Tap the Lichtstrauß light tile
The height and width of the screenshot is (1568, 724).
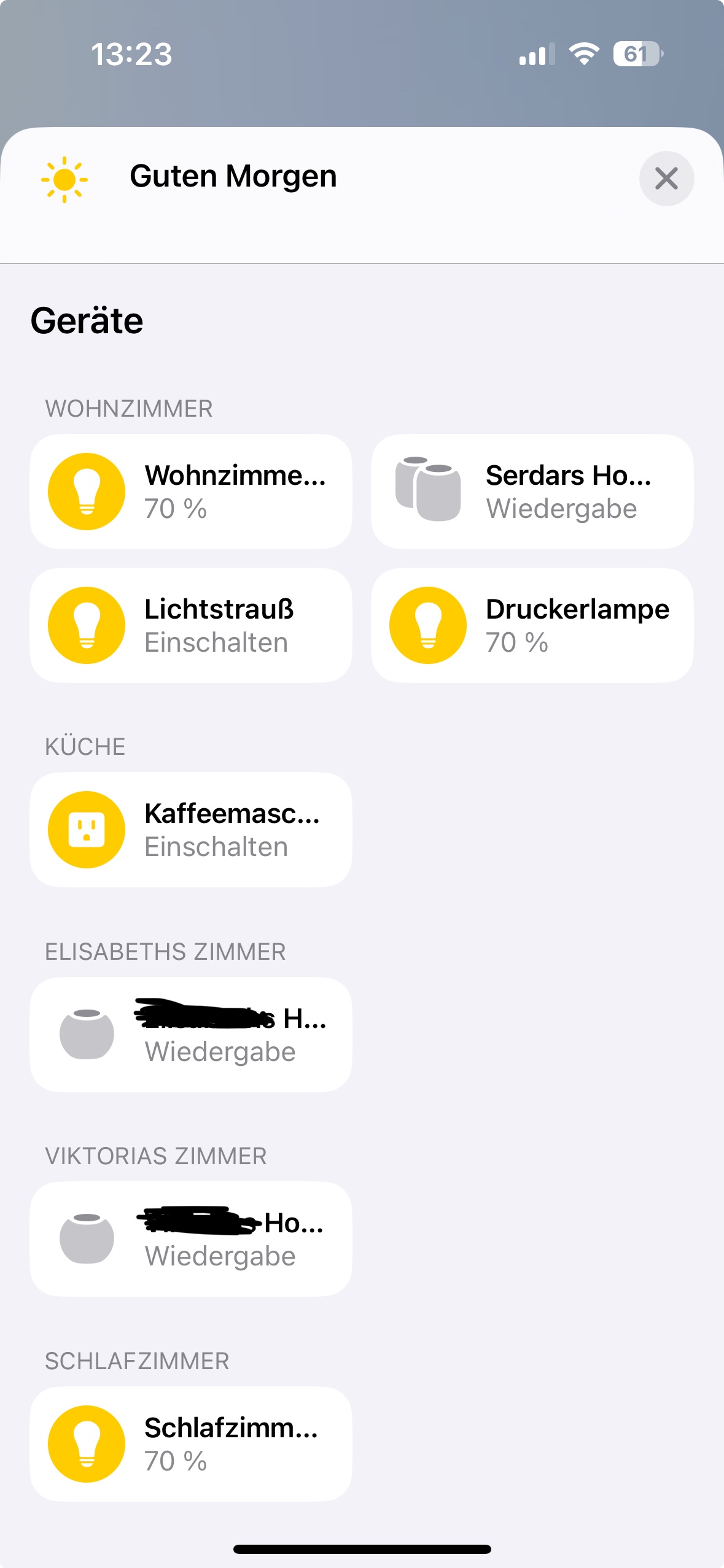(191, 625)
